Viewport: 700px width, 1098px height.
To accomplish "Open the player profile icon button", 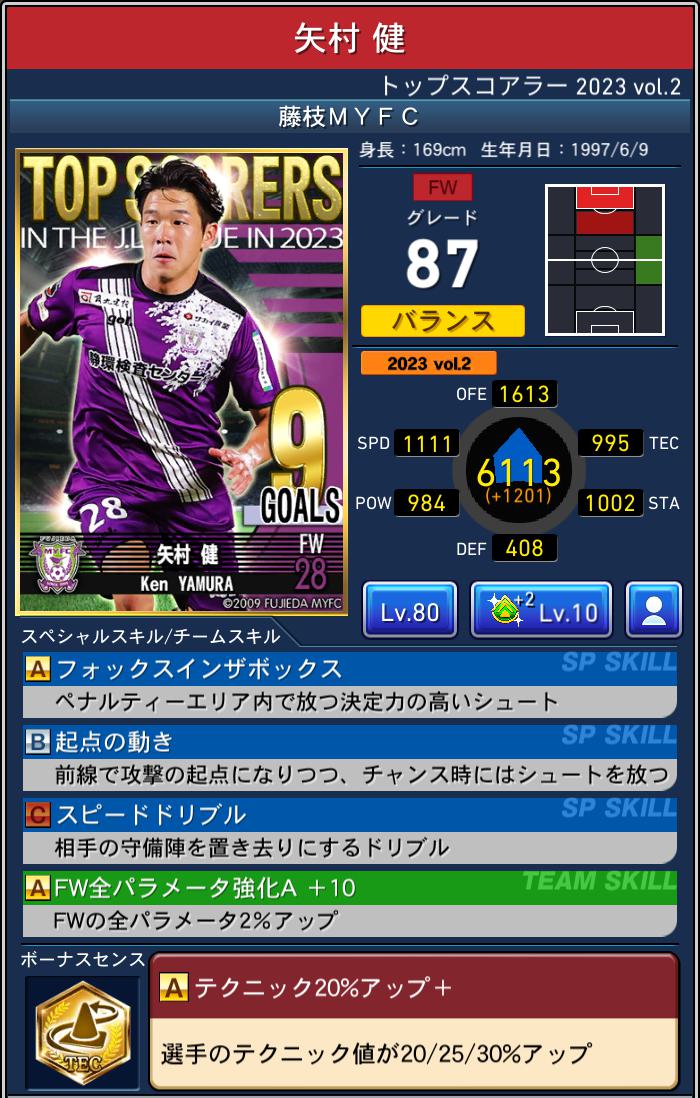I will click(x=654, y=611).
